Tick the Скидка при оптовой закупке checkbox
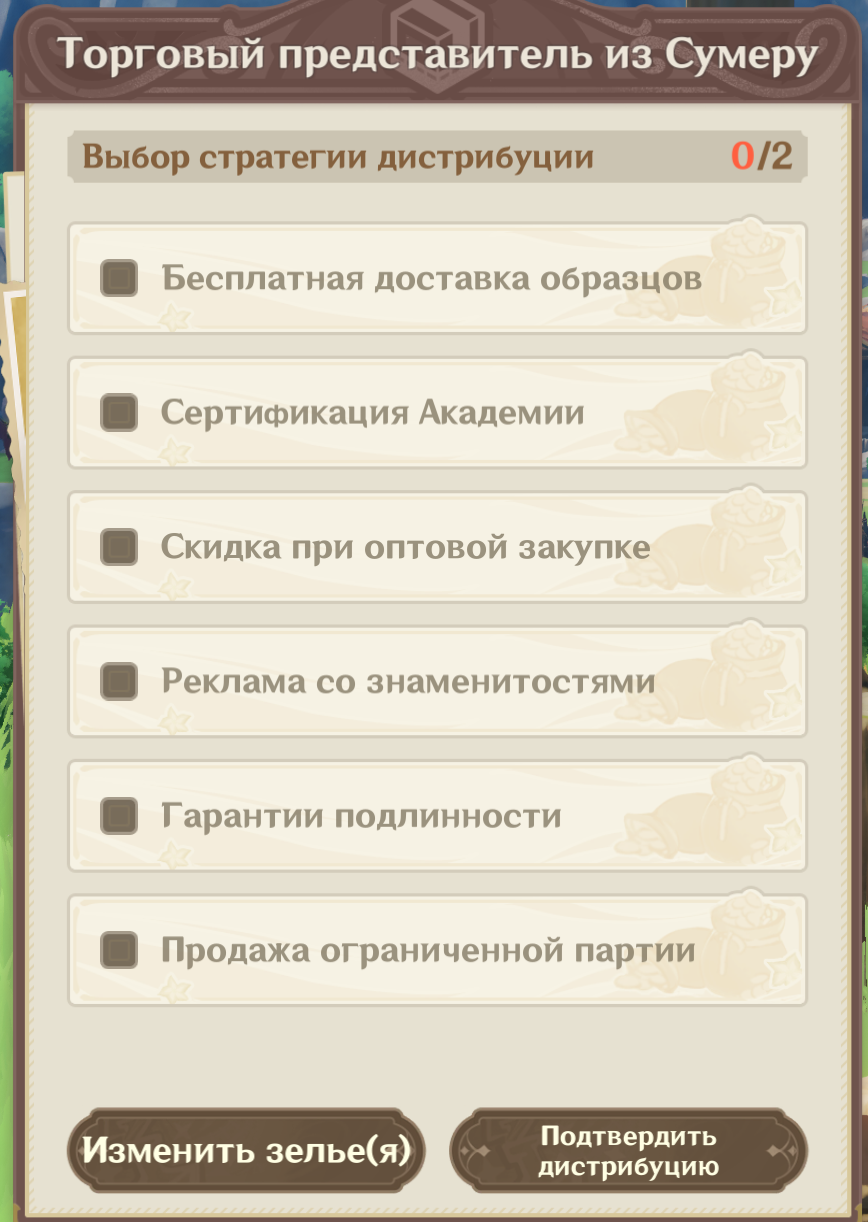This screenshot has width=868, height=1222. tap(119, 547)
